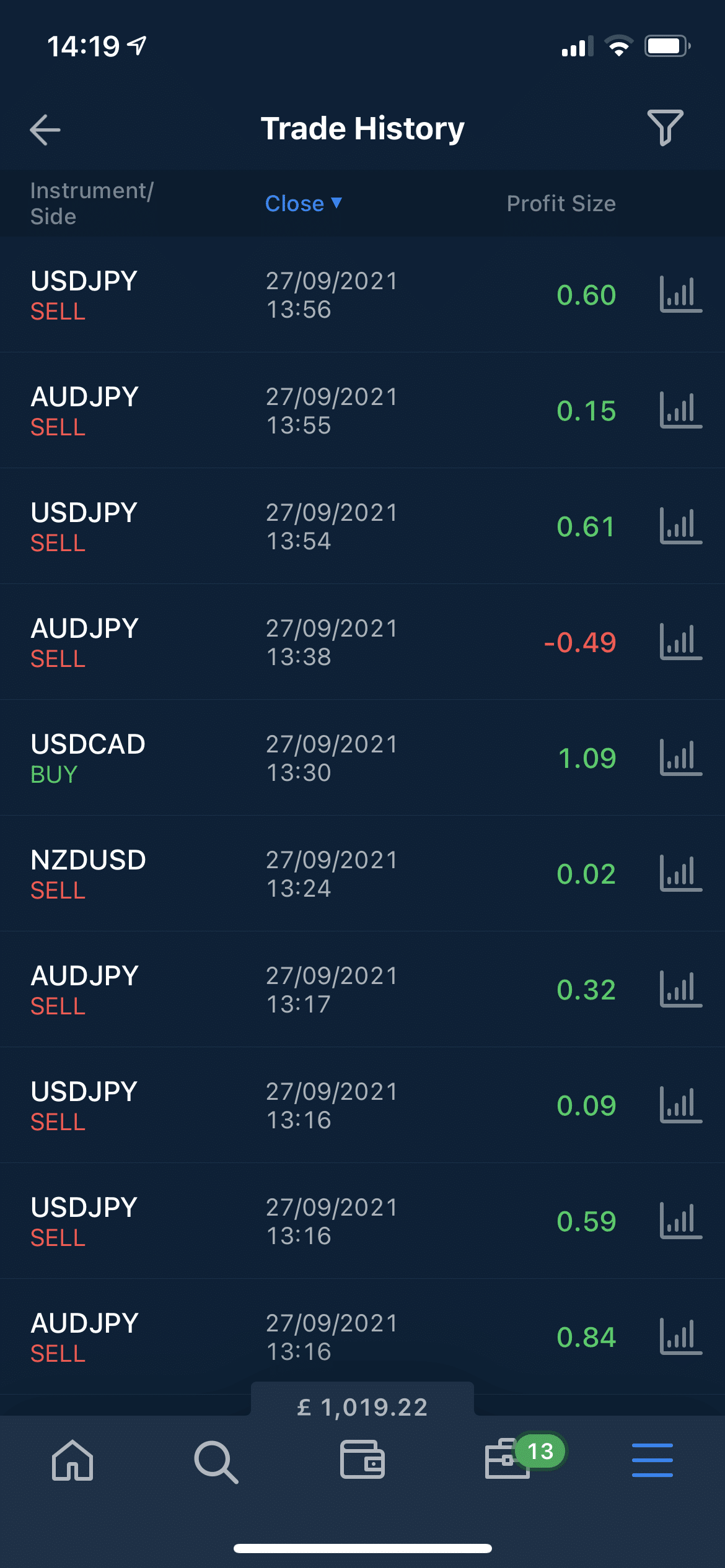725x1568 pixels.
Task: Open the USDJPY trade with 0.09 profit
Action: pos(362,1105)
